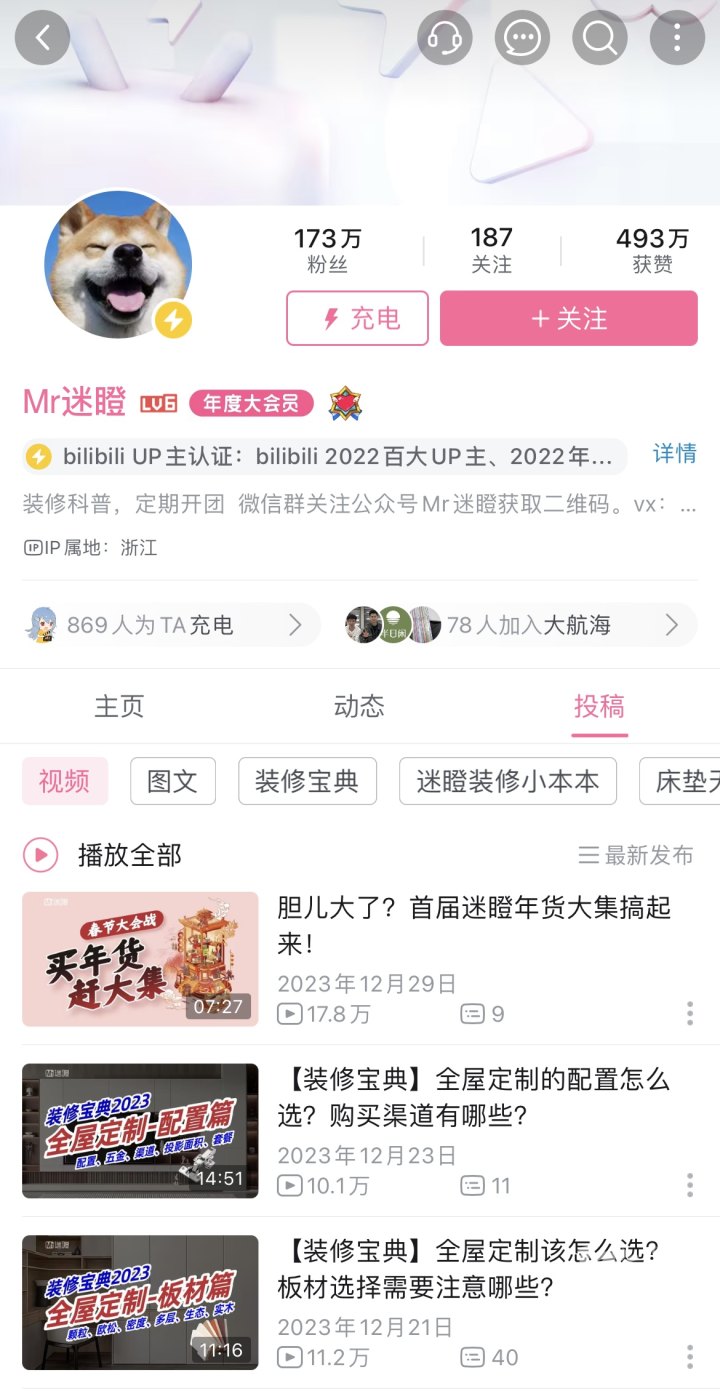Switch to the 动态 tab
720x1391 pixels.
359,706
